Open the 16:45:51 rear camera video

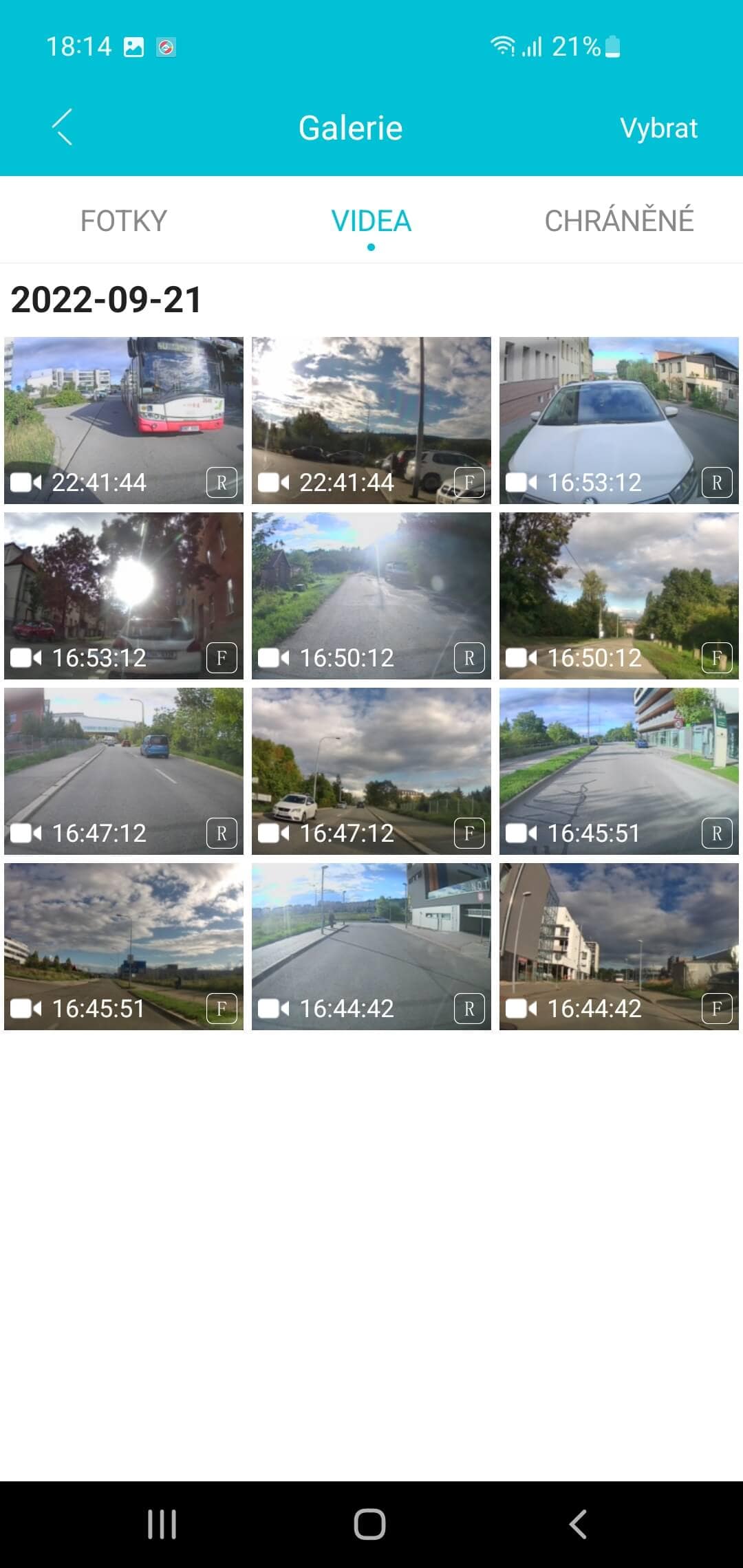[619, 771]
